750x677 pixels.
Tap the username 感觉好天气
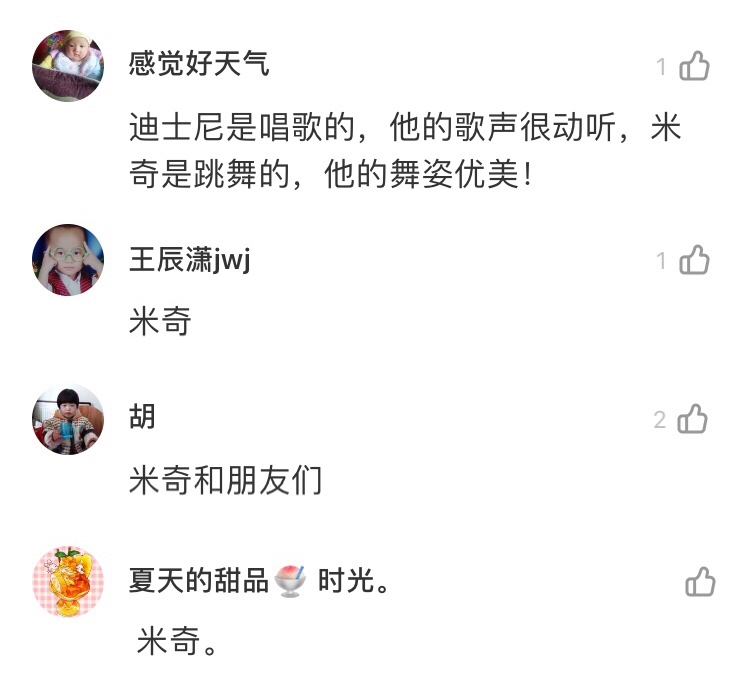[199, 65]
